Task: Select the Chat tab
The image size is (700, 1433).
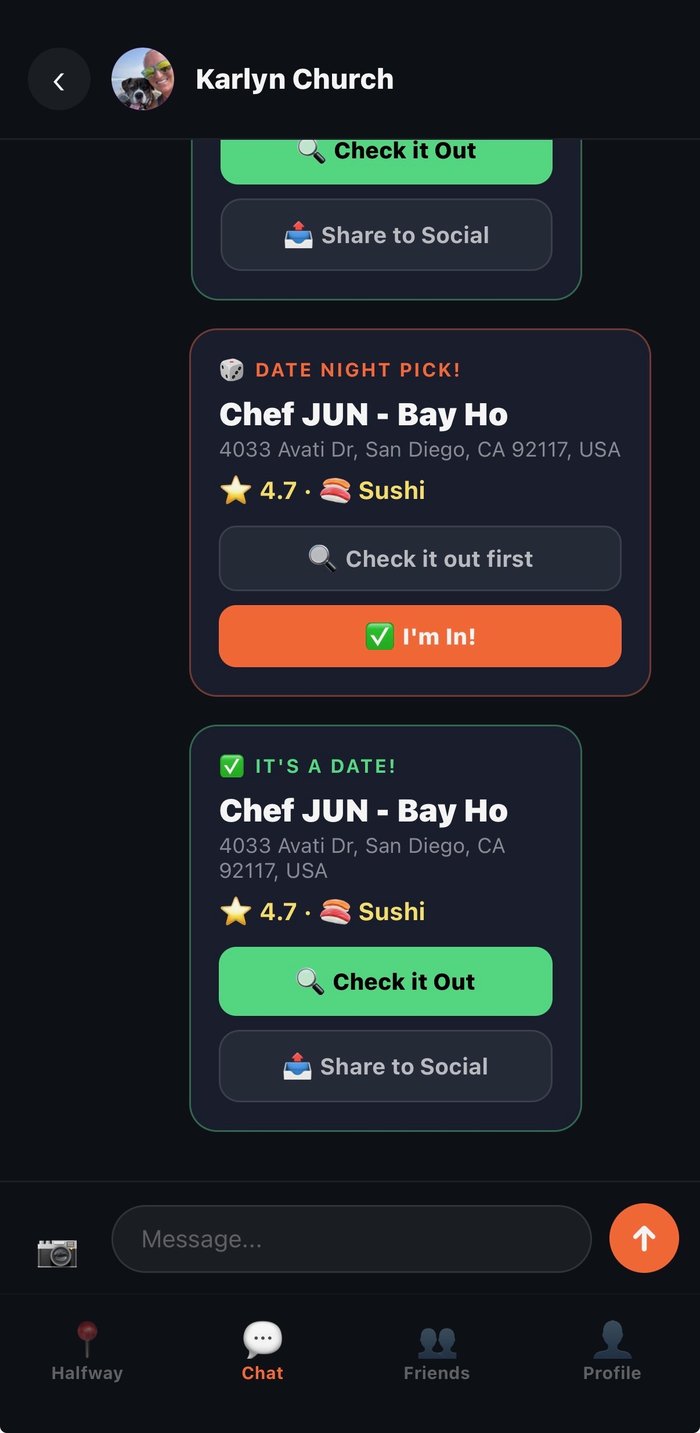Action: click(x=262, y=1352)
